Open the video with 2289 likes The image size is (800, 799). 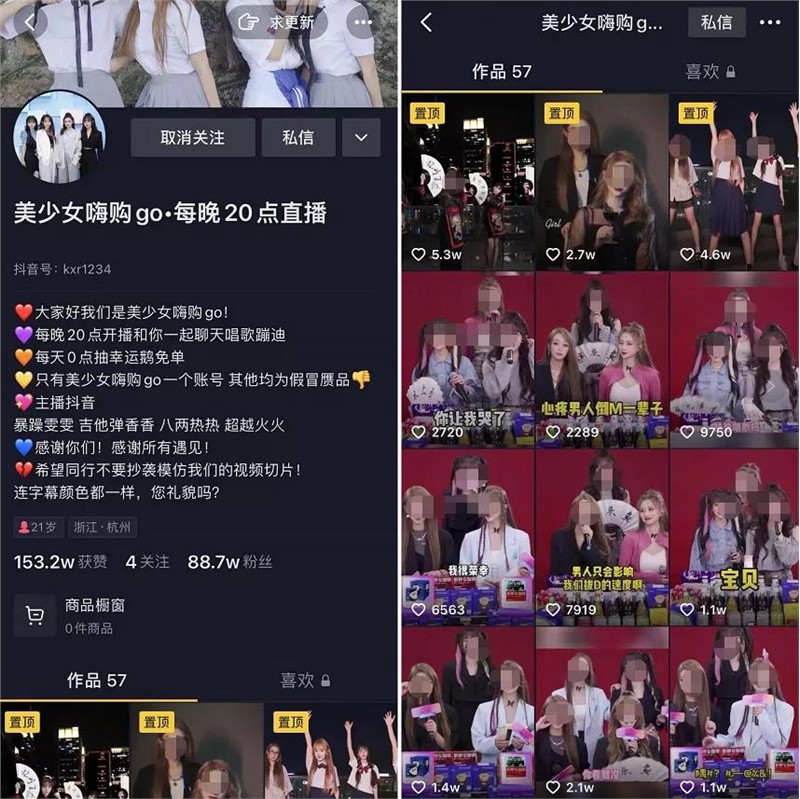point(601,360)
